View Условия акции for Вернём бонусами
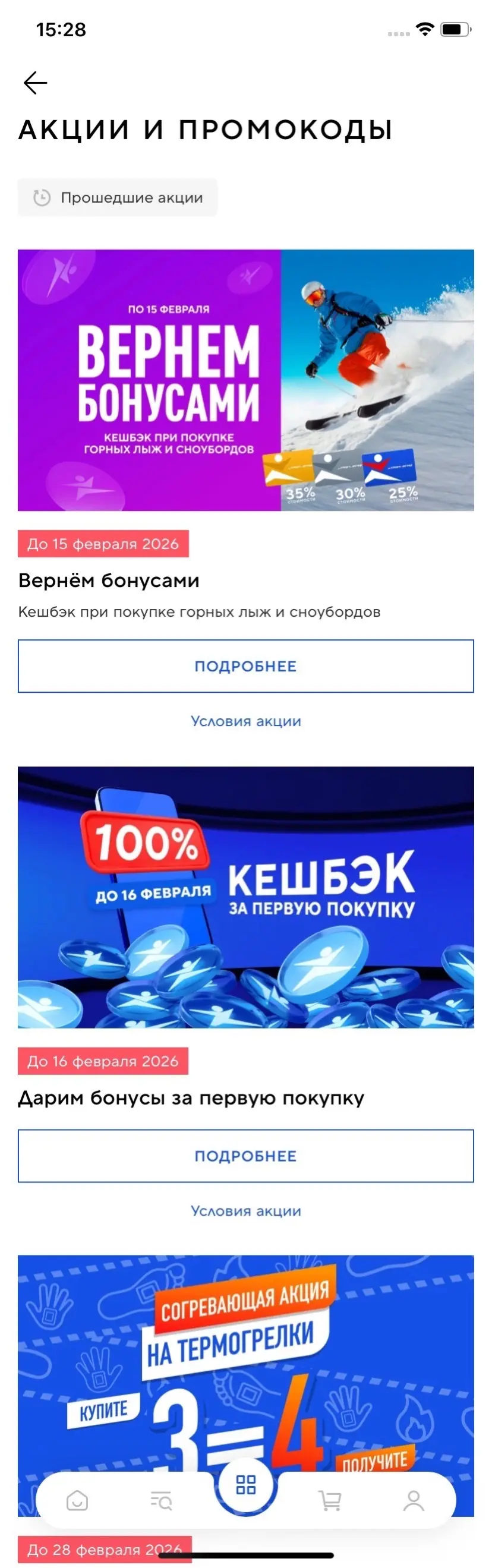 245,721
